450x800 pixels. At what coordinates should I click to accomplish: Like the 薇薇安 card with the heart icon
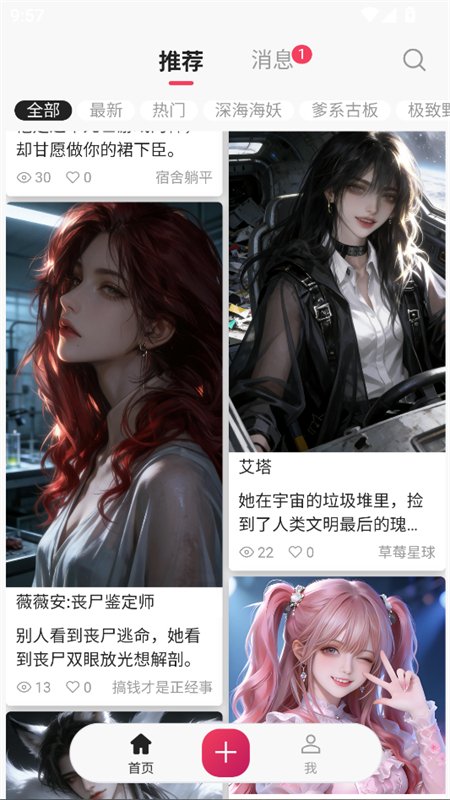click(x=73, y=687)
